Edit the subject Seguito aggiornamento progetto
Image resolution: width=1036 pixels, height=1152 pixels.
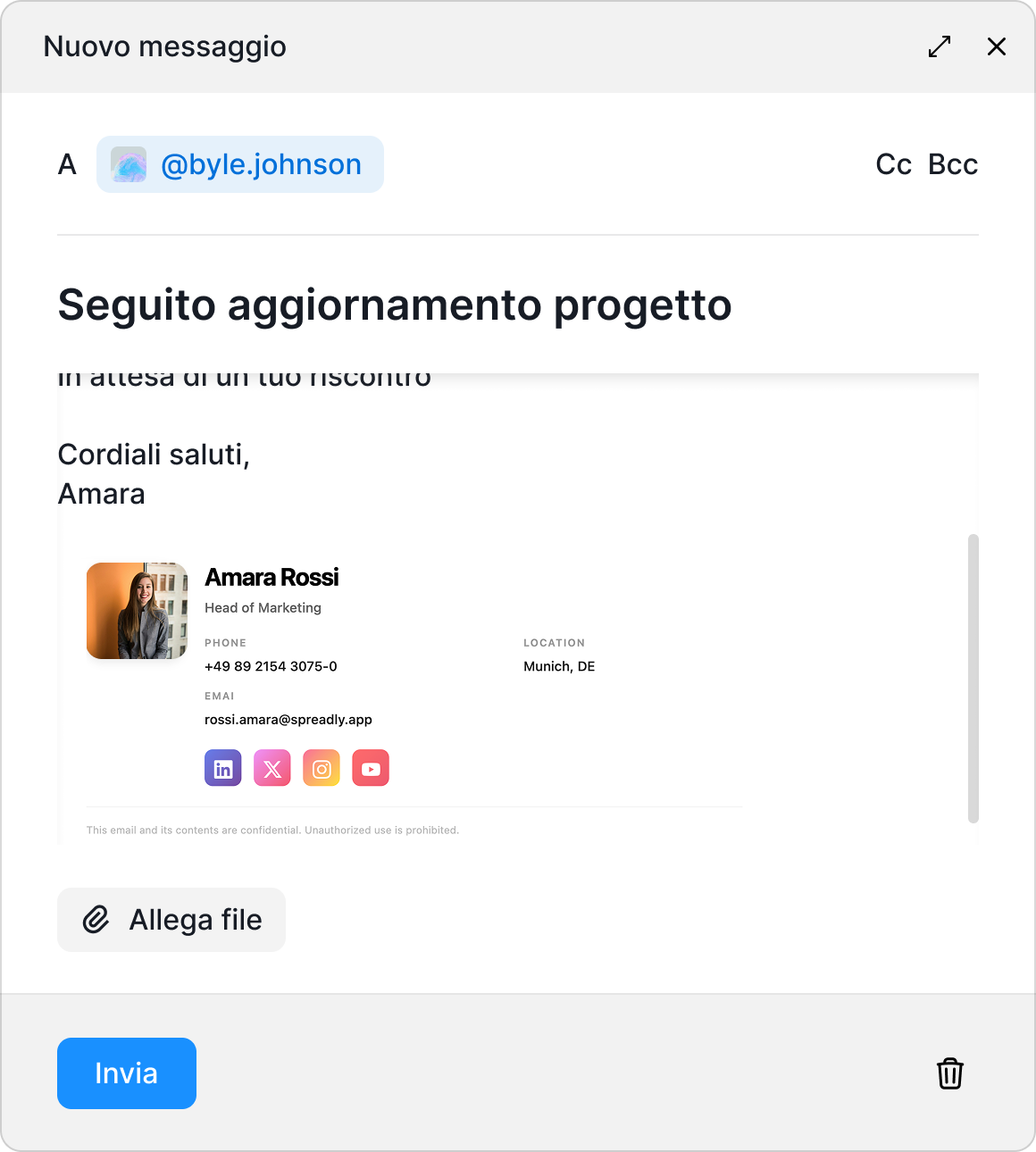395,305
